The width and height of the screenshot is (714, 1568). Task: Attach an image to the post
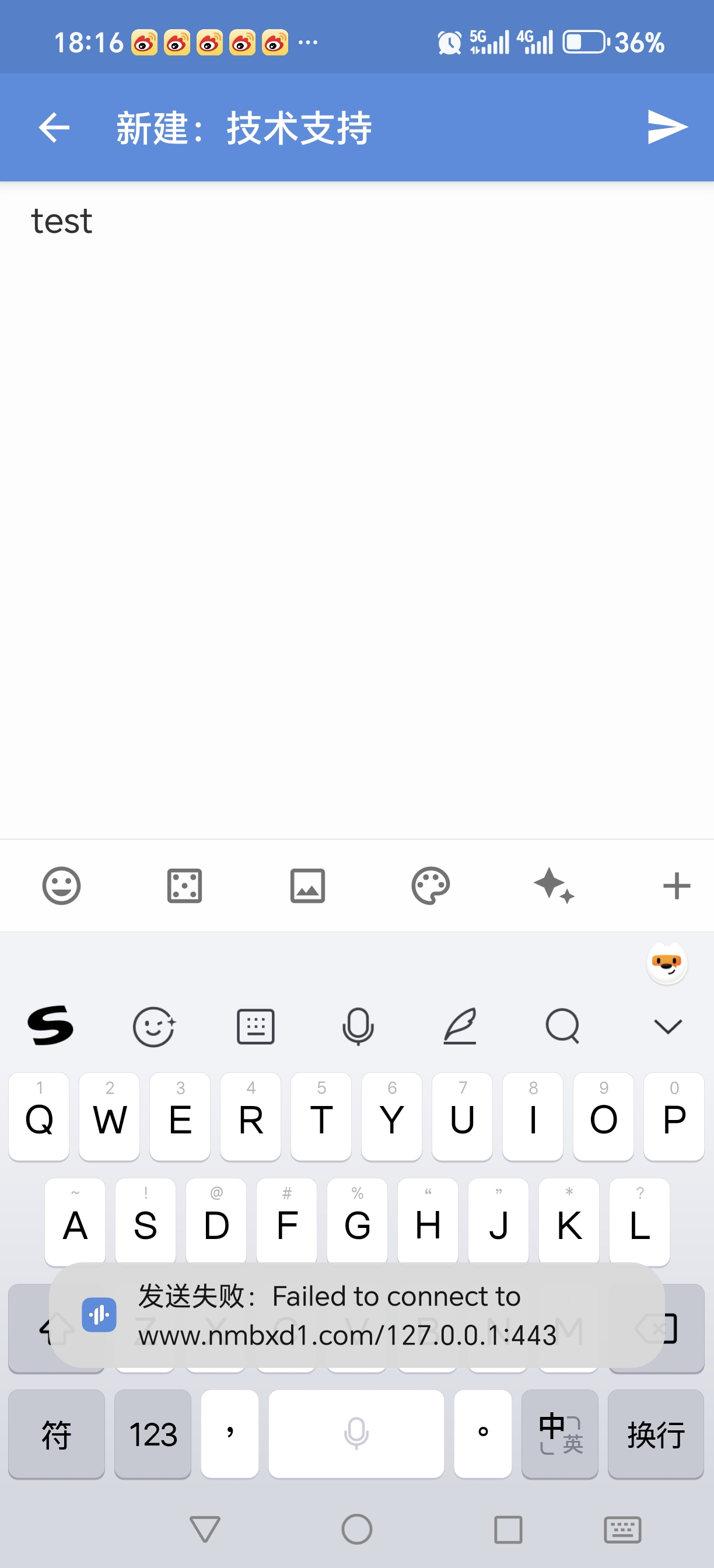pos(307,885)
